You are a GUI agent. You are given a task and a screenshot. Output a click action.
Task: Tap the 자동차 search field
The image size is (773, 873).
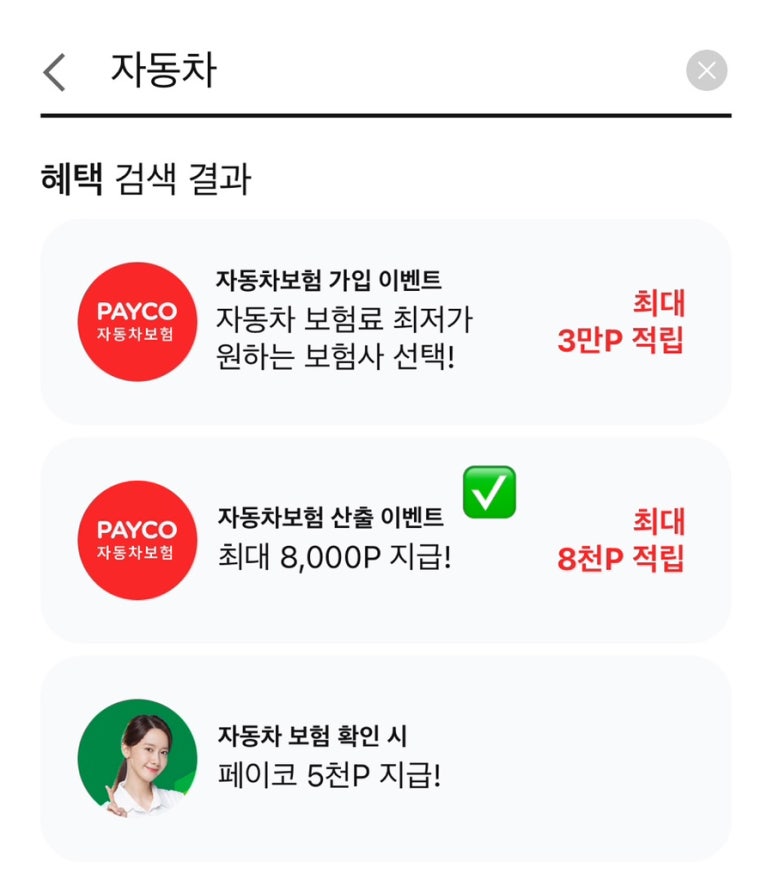[x=380, y=71]
